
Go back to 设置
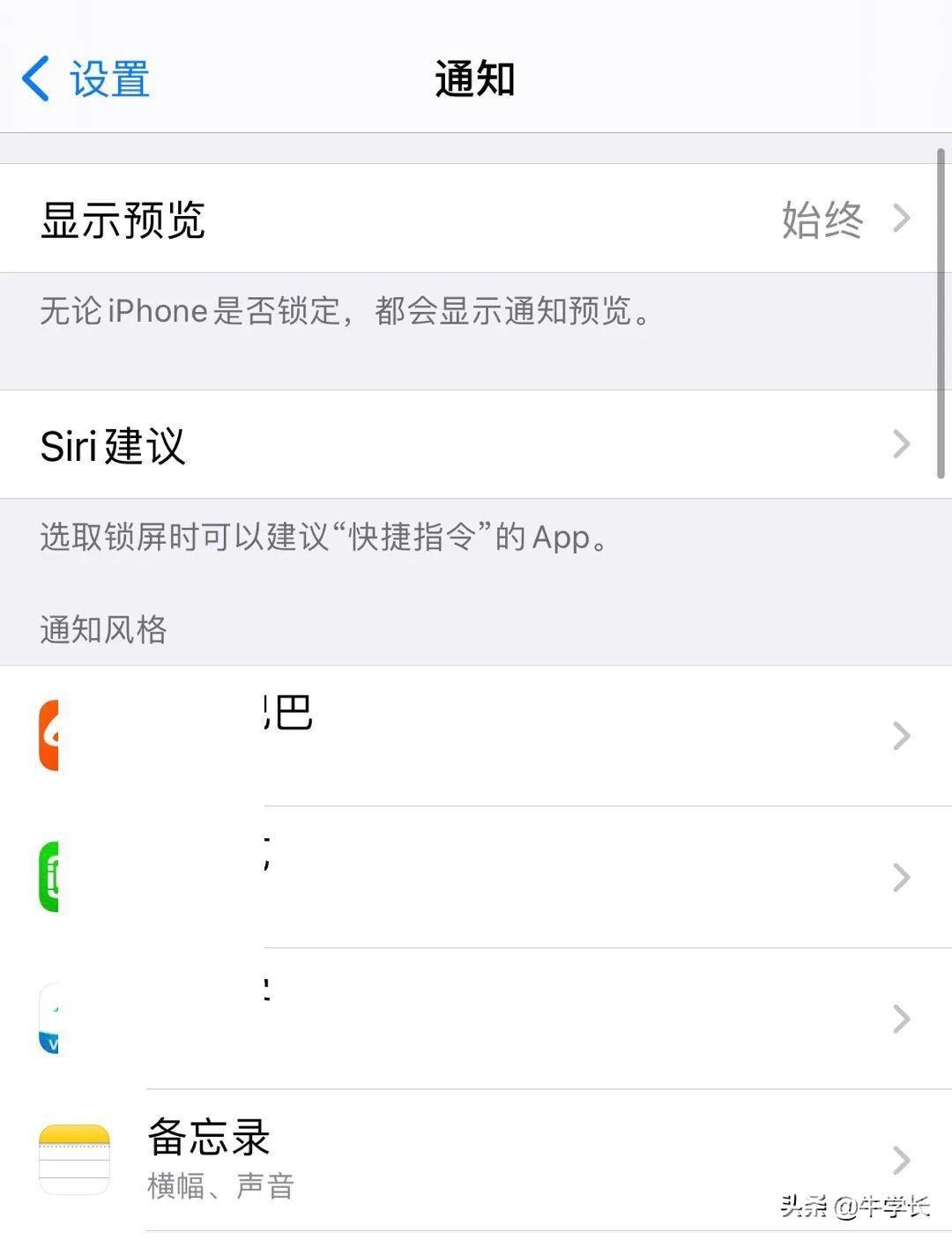coord(86,78)
